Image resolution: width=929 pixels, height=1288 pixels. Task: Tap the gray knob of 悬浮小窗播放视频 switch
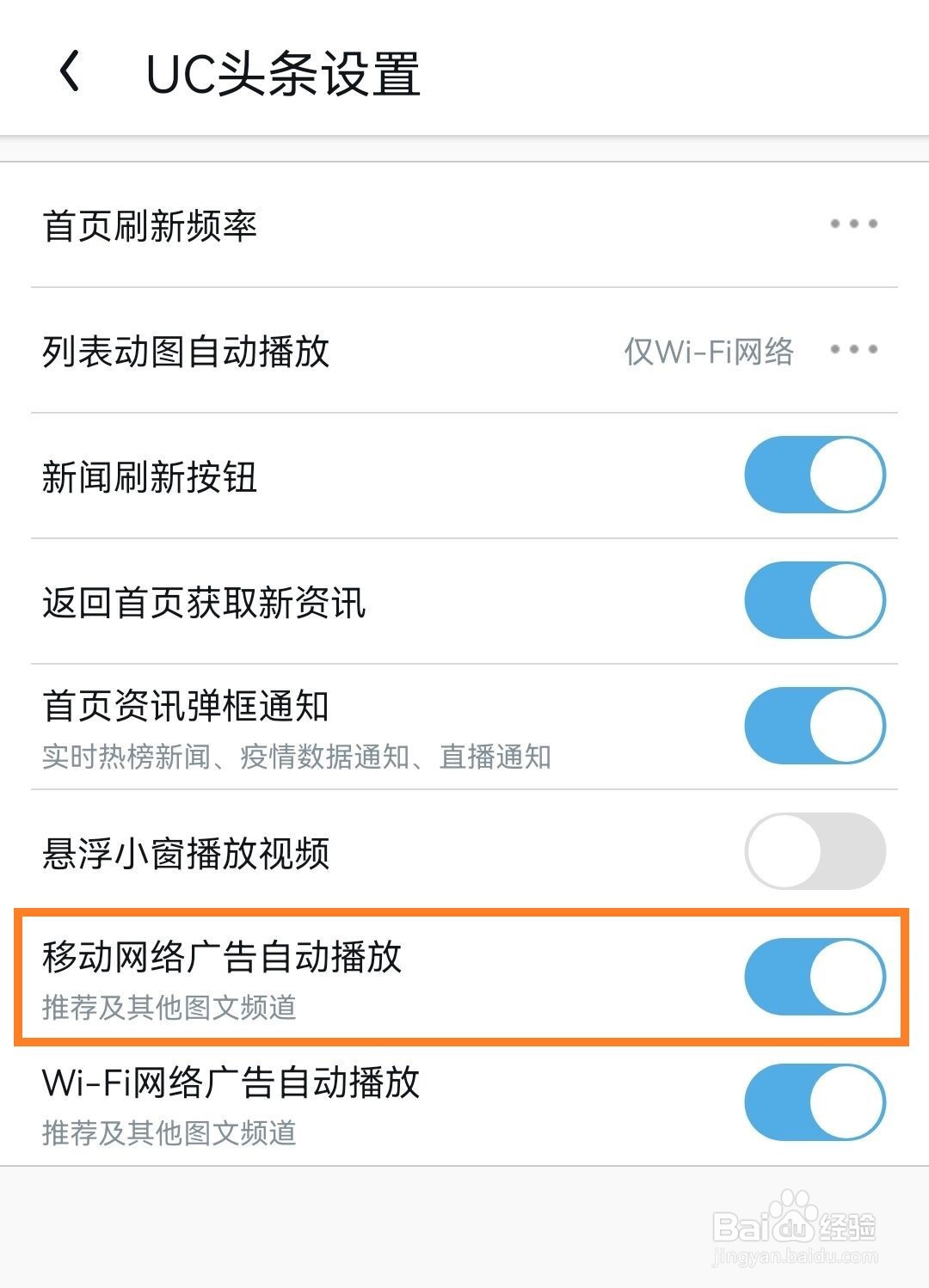(x=784, y=849)
